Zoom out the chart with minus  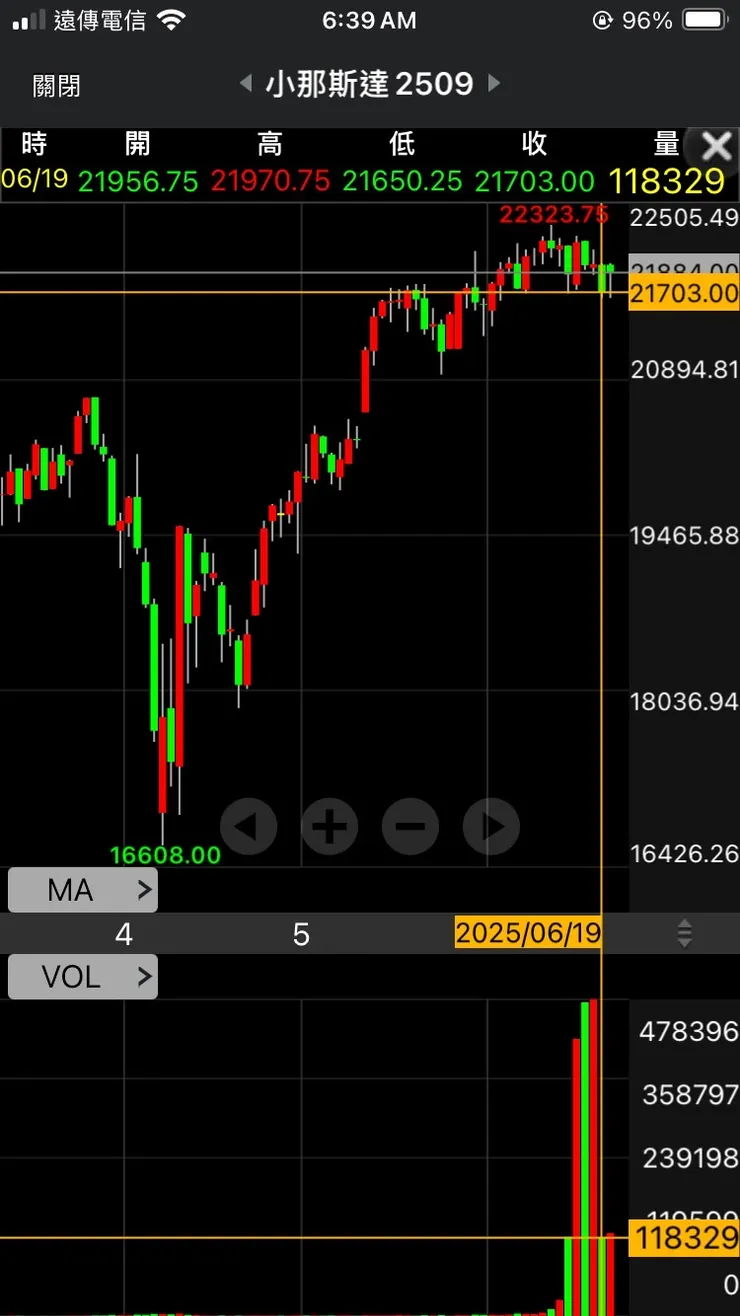411,826
